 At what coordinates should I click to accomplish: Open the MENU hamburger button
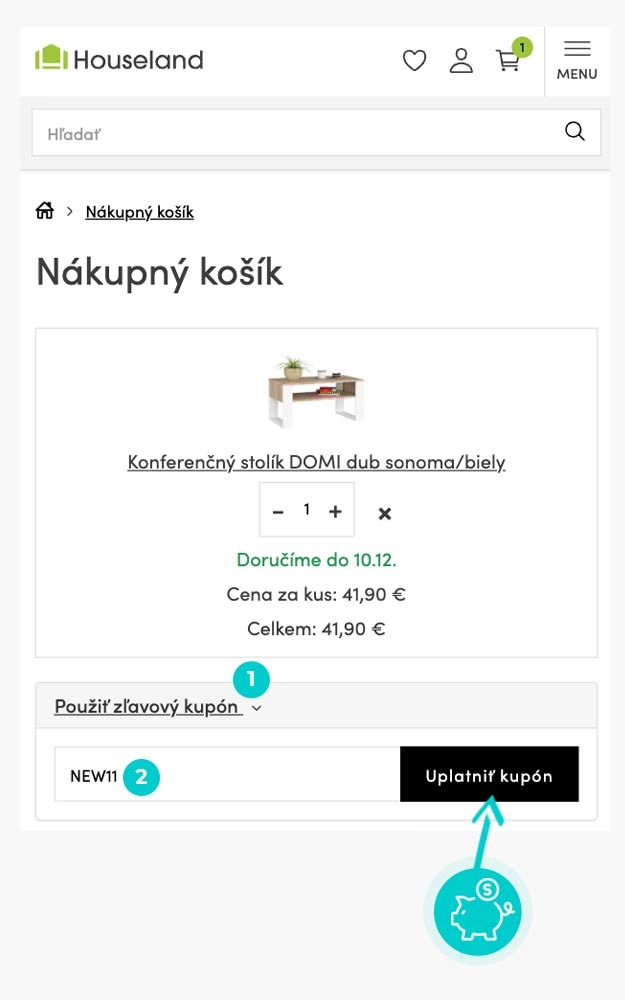577,61
